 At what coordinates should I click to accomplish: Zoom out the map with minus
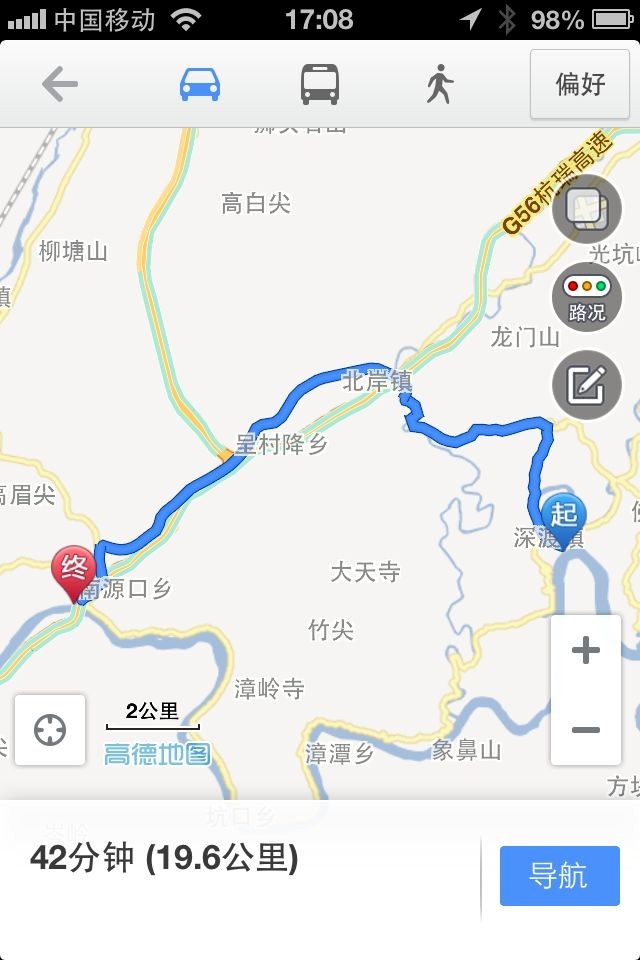point(585,729)
